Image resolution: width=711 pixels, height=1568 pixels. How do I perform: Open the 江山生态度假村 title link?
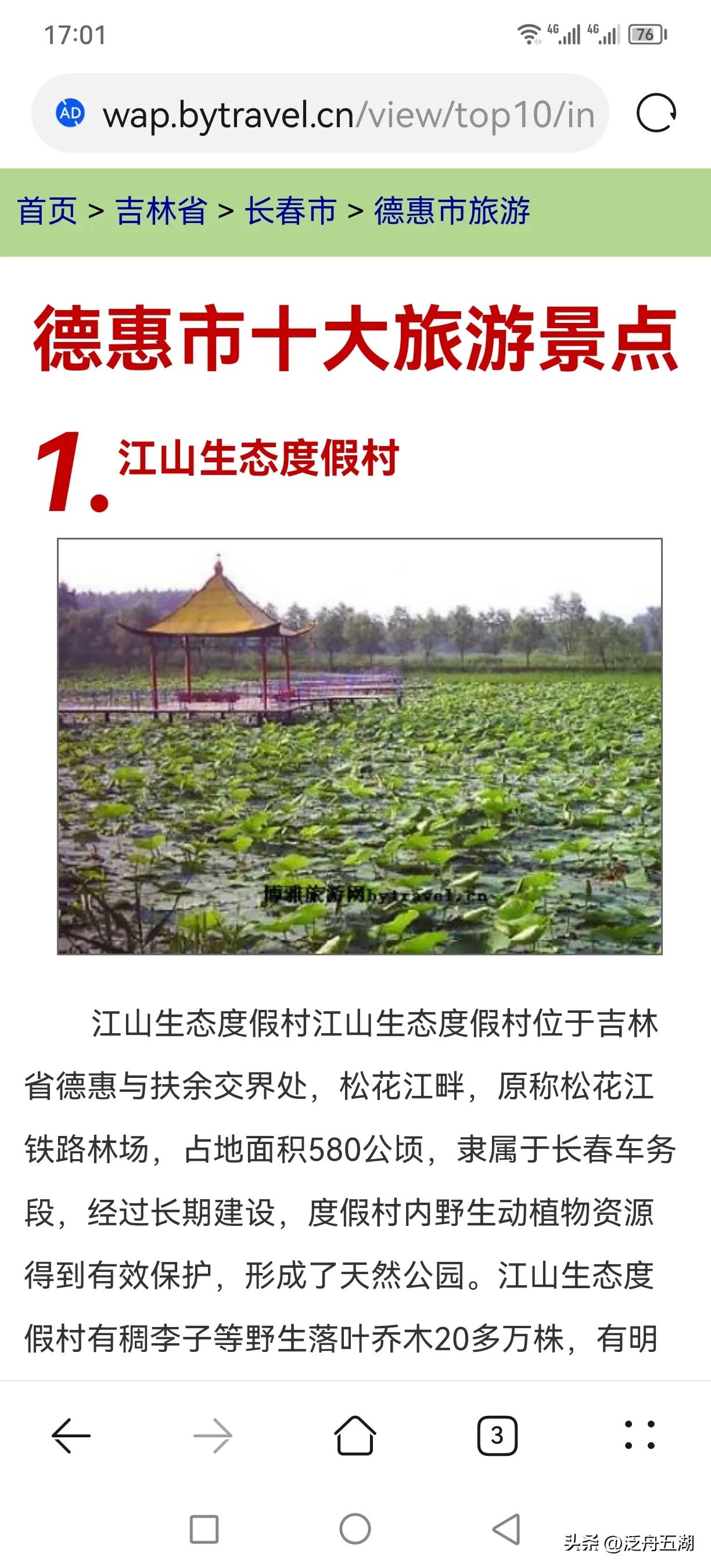point(258,458)
